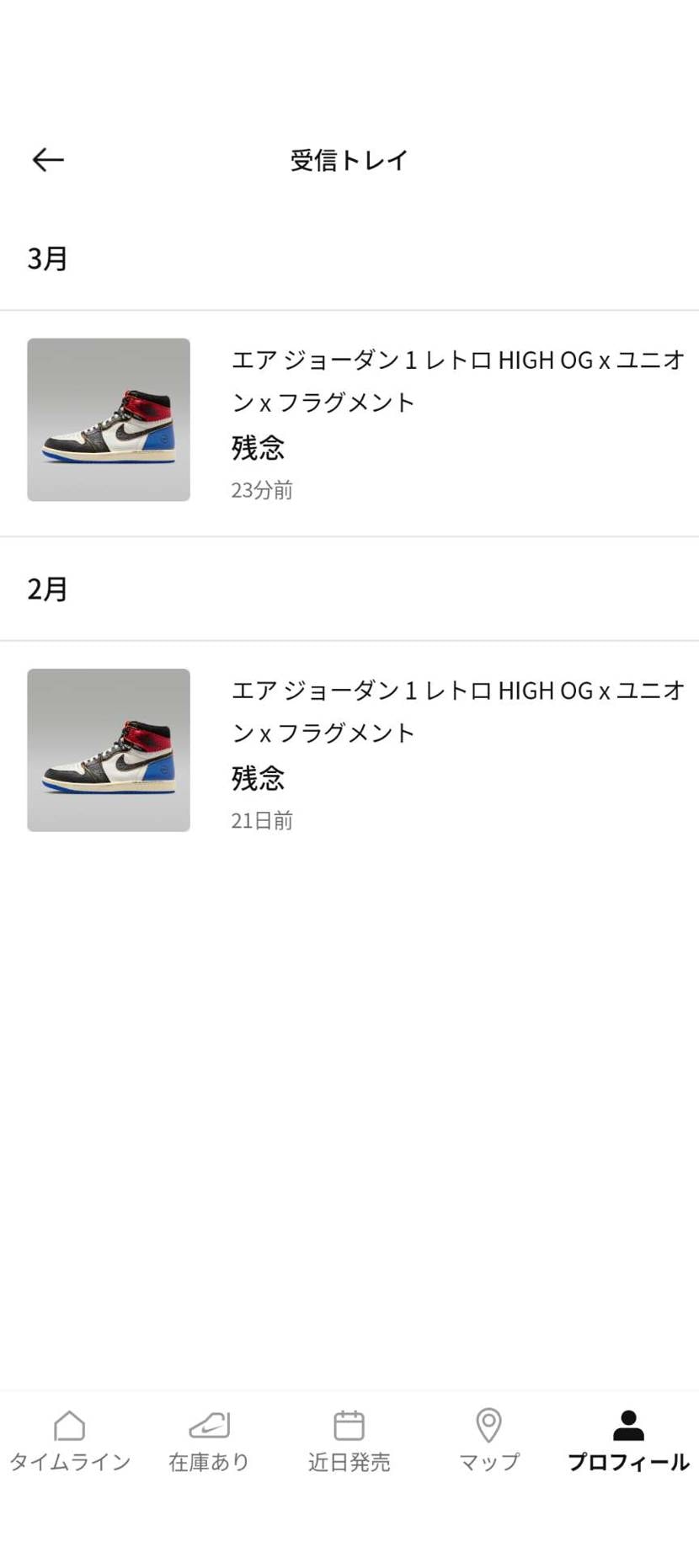Tap the 23分前 timestamp
The height and width of the screenshot is (1568, 699).
tap(262, 489)
